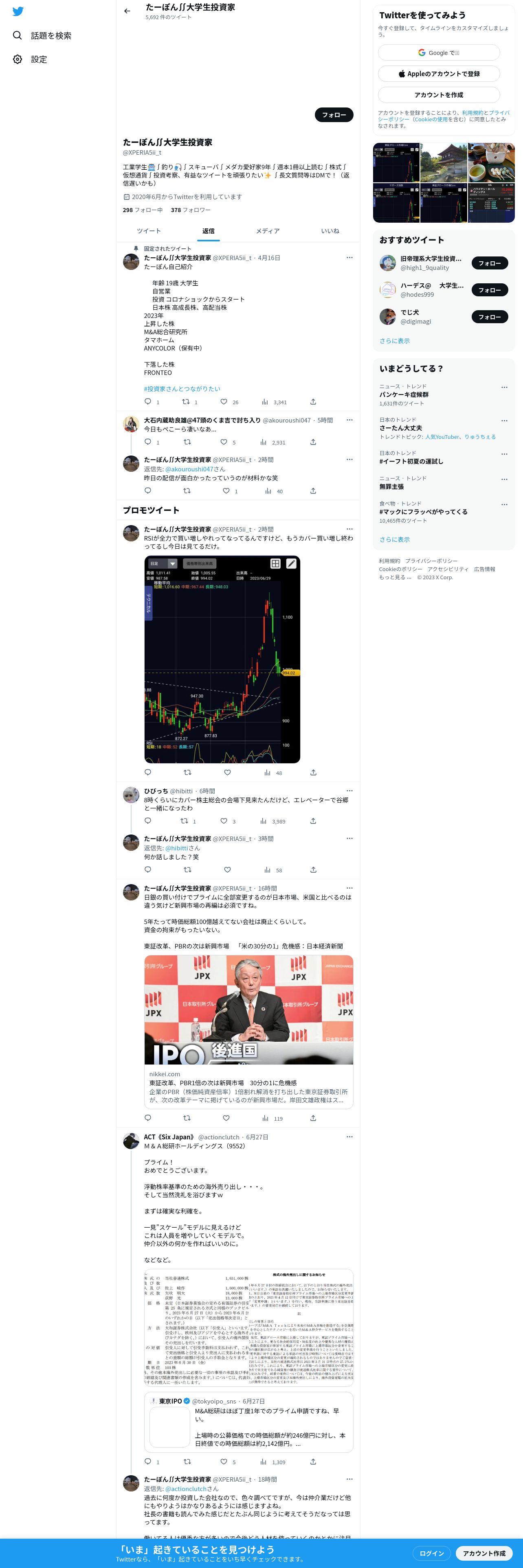Open the stock chart image in the RSI tweet
523x1568 pixels.
point(222,659)
